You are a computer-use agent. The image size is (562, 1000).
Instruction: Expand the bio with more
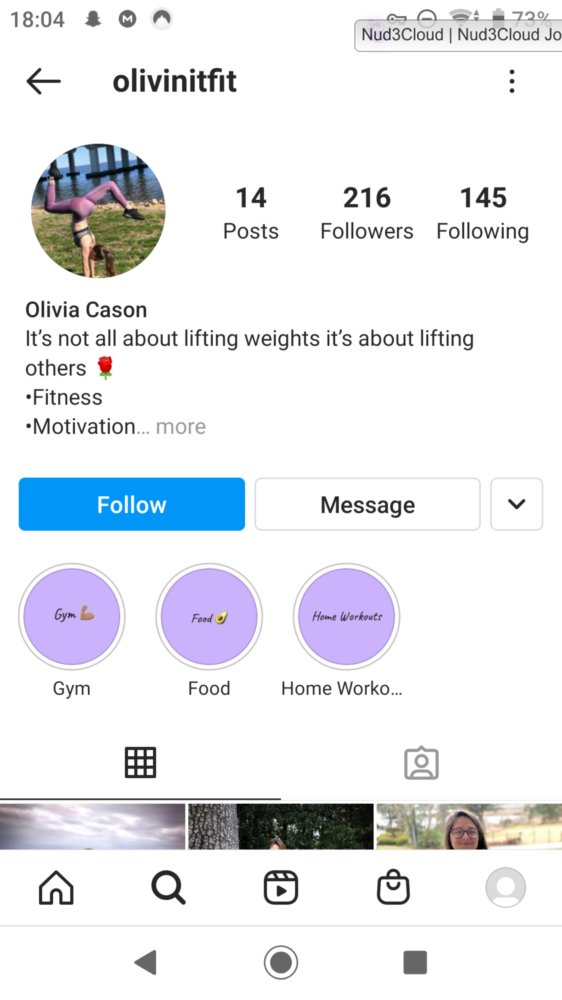coord(181,427)
